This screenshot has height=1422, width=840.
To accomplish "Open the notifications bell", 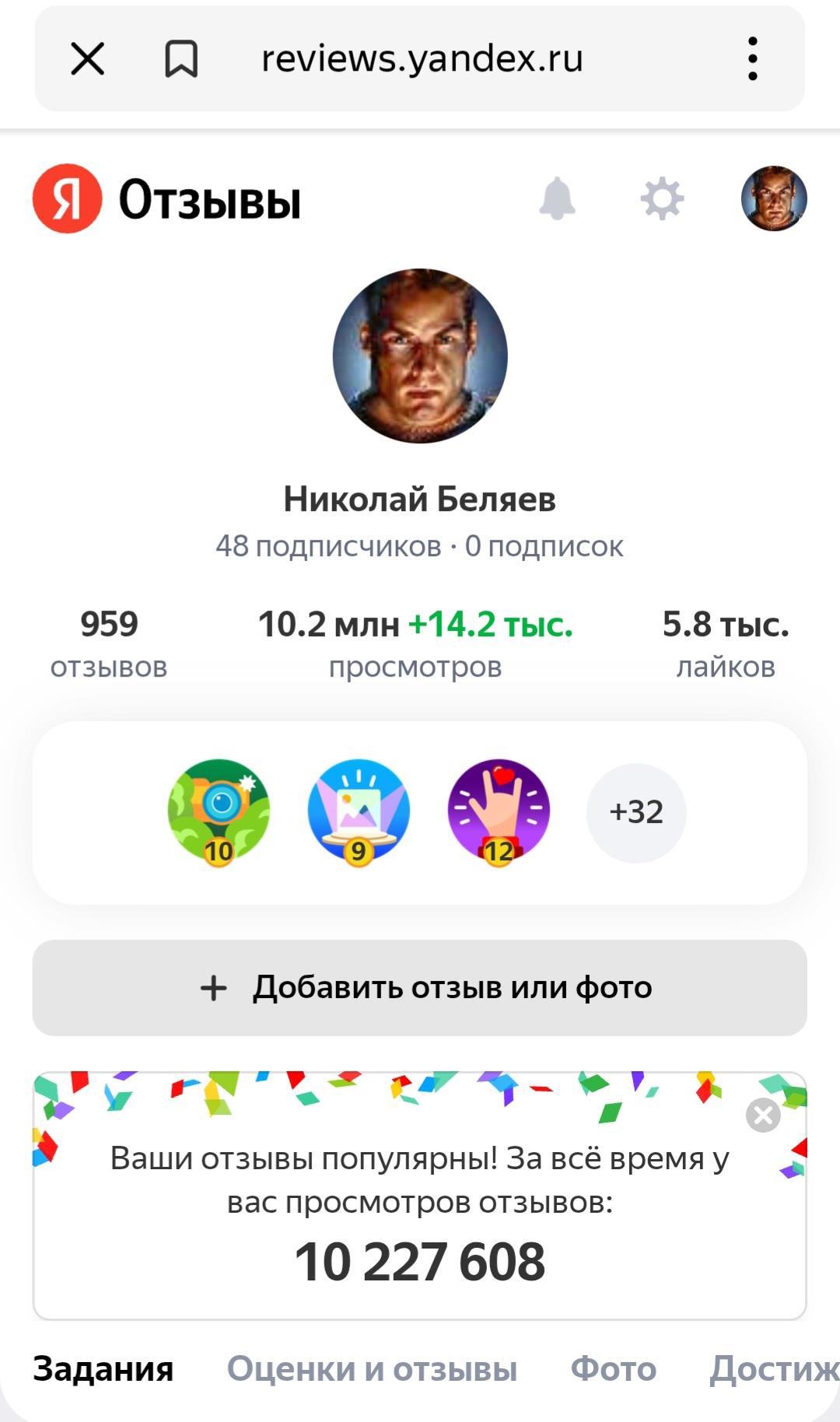I will pos(557,198).
